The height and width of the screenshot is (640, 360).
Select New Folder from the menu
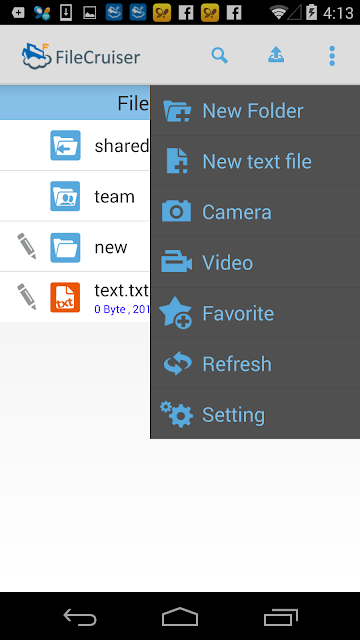pos(255,111)
